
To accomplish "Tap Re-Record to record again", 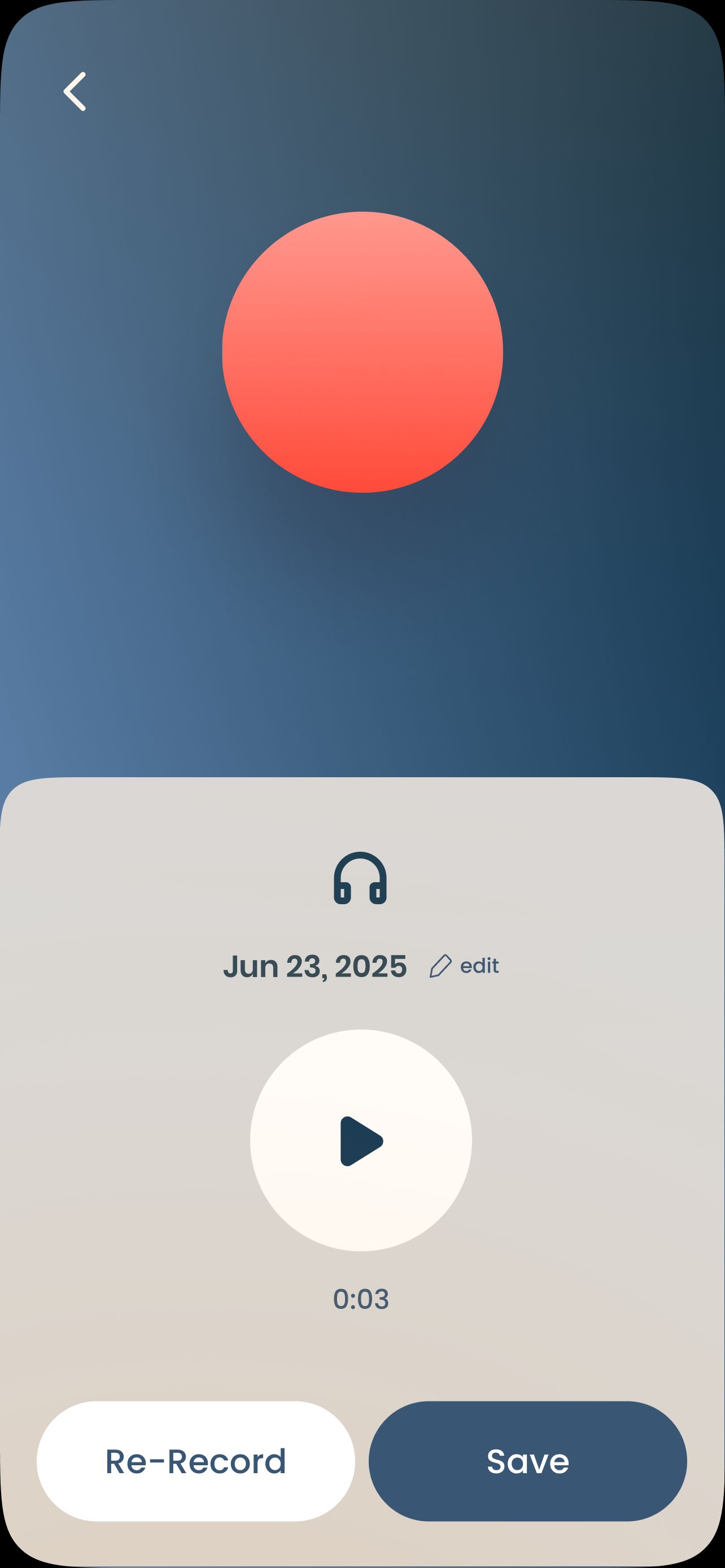I will pyautogui.click(x=195, y=1461).
